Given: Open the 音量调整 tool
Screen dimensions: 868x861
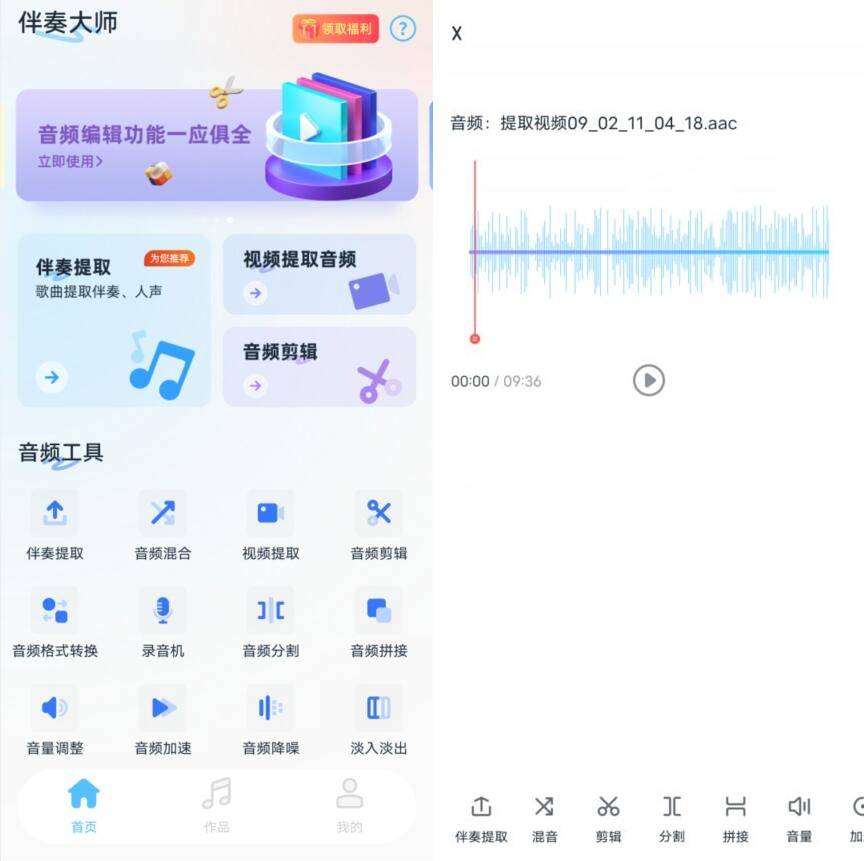Looking at the screenshot, I should coord(55,720).
